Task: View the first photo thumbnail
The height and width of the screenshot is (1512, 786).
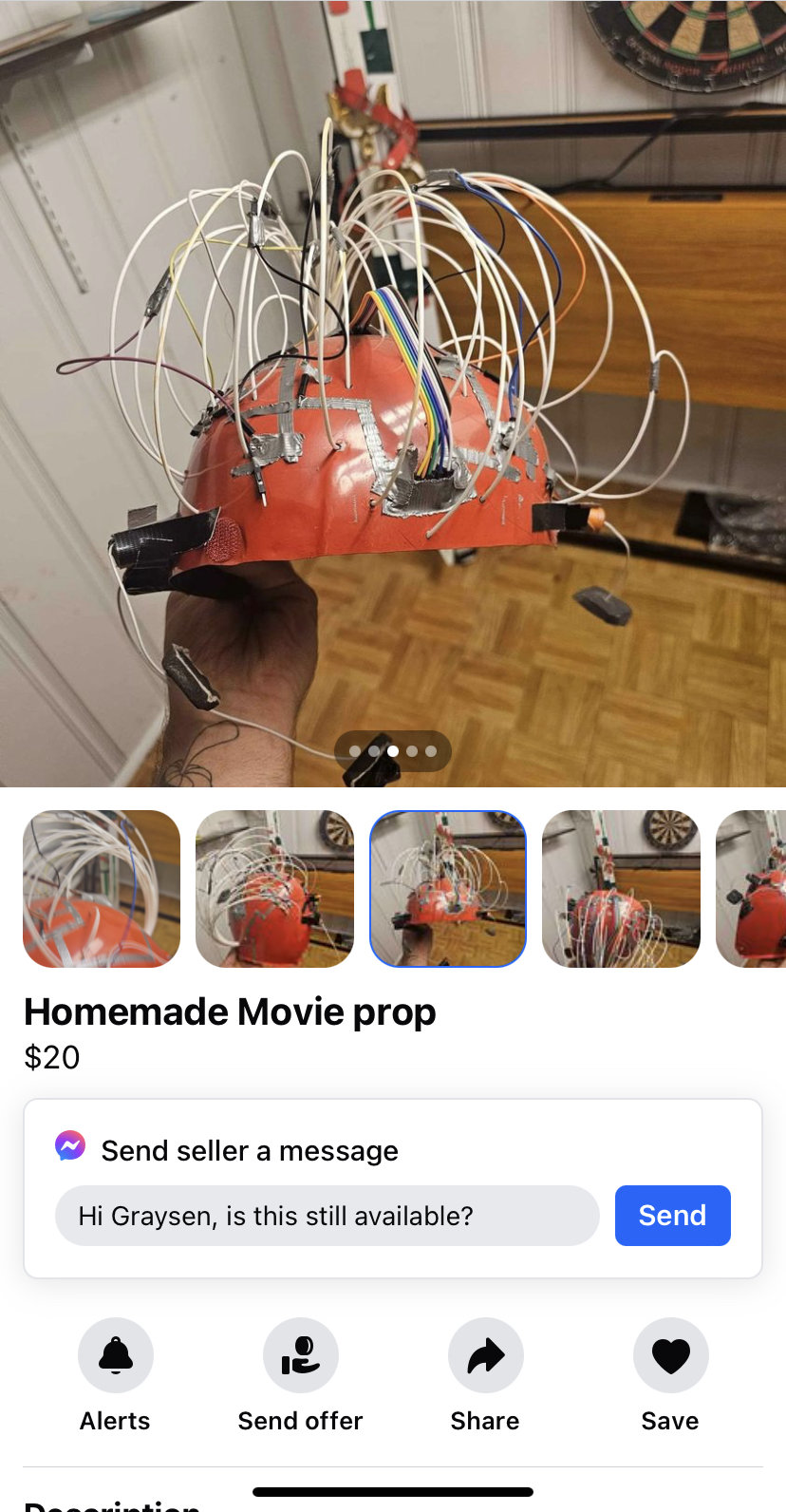Action: tap(102, 889)
